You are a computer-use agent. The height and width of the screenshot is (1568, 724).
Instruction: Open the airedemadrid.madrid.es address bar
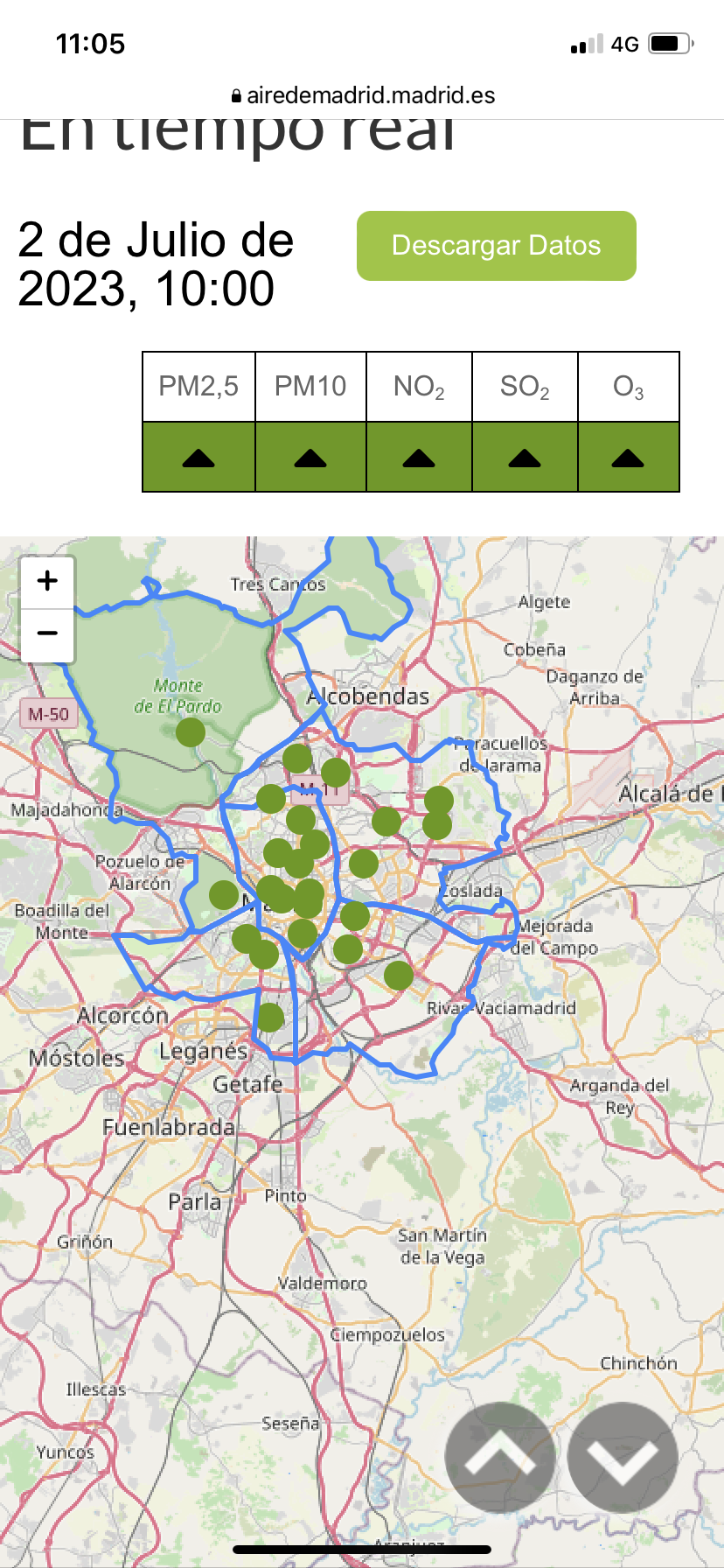coord(362,95)
